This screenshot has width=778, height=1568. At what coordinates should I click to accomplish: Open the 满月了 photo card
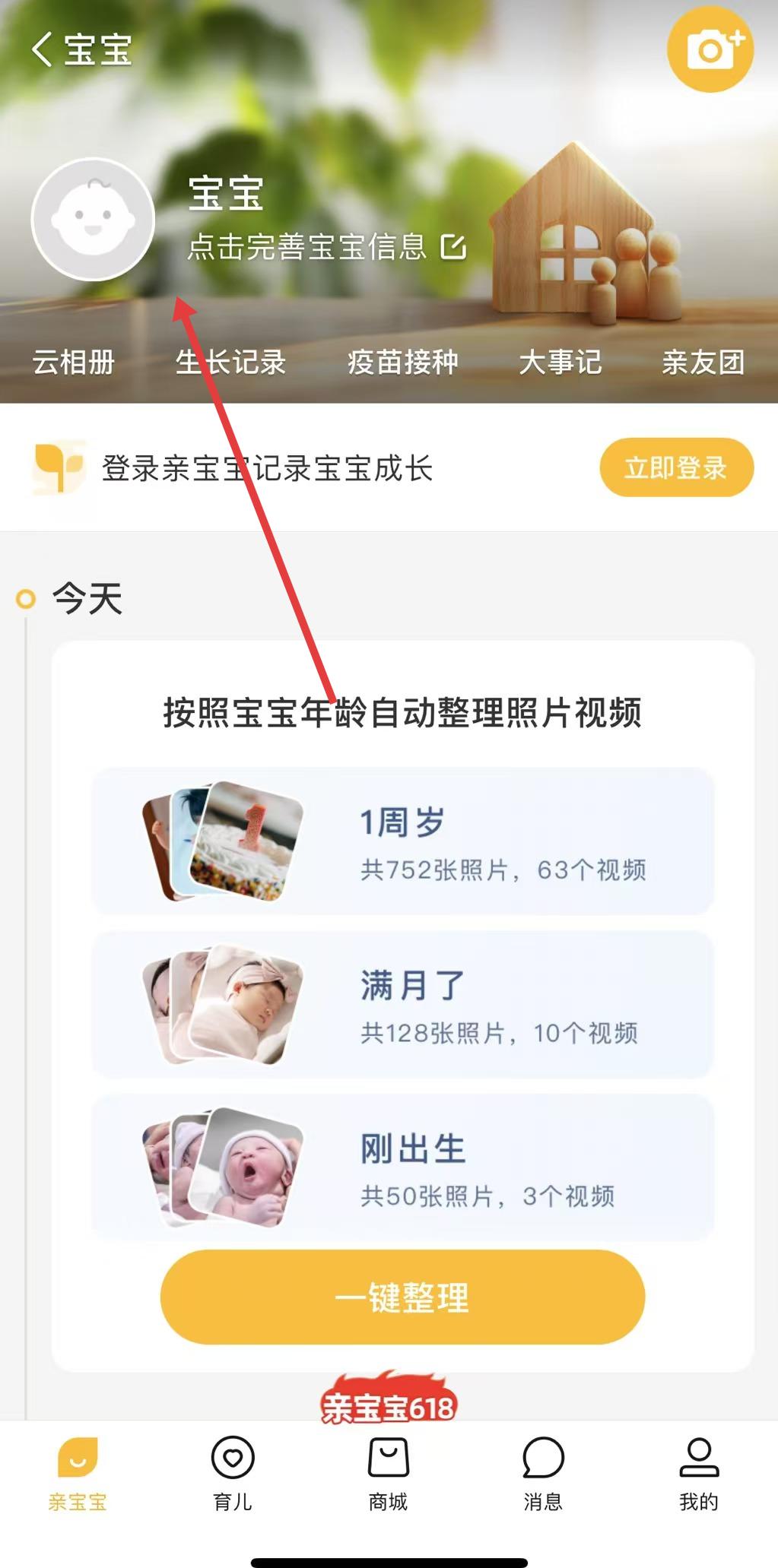(402, 1004)
